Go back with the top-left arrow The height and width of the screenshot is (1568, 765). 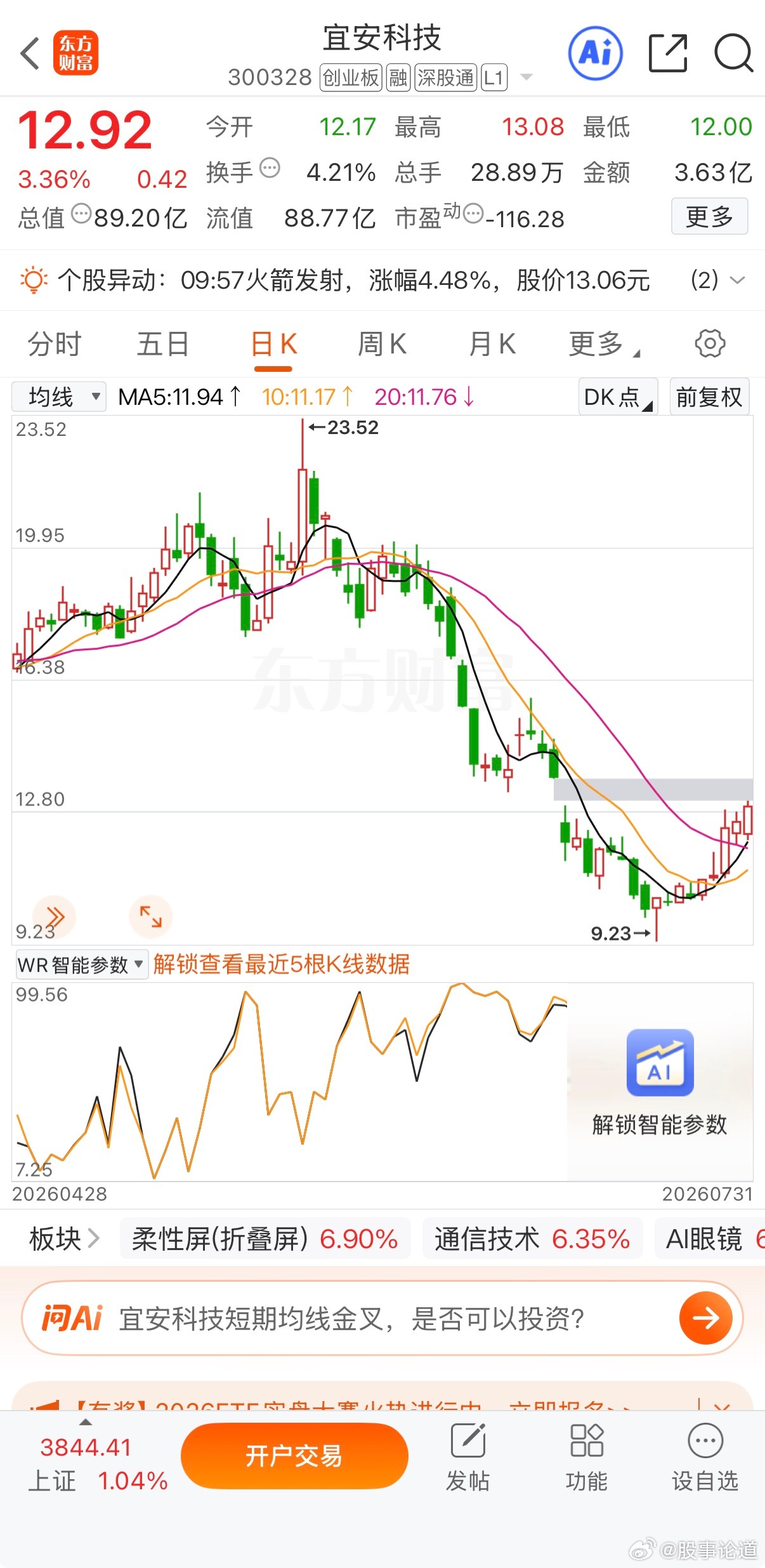29,53
